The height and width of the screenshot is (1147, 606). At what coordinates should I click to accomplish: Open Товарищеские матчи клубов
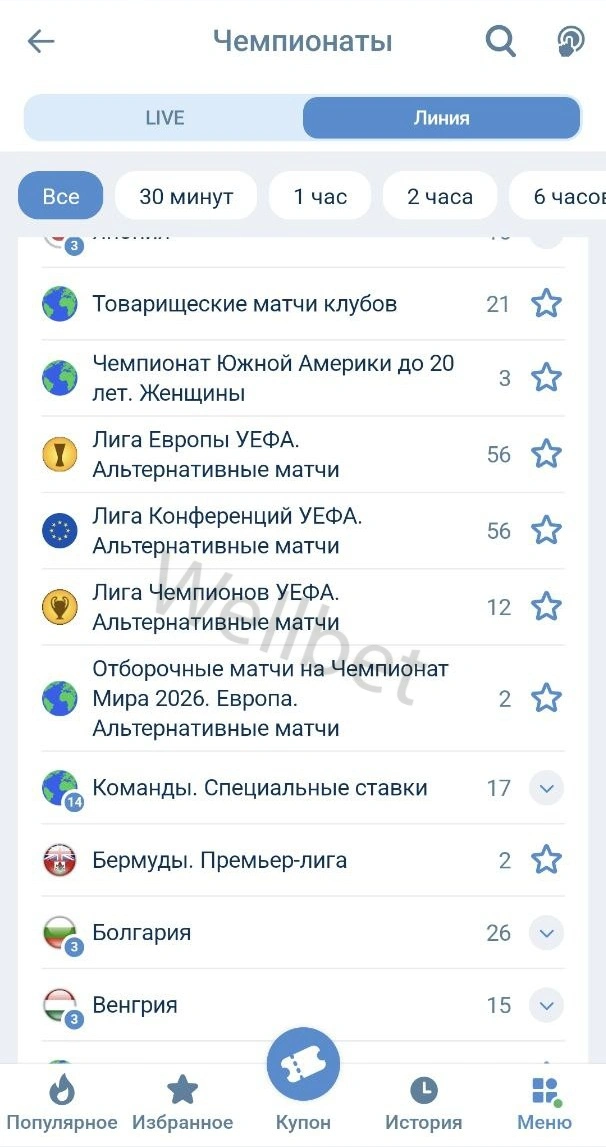point(245,304)
